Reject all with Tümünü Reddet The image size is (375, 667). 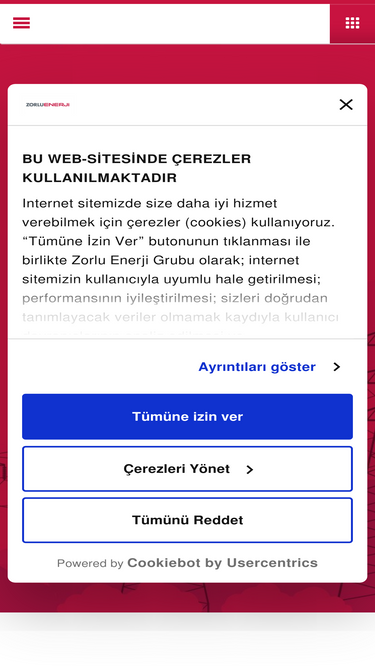click(188, 520)
